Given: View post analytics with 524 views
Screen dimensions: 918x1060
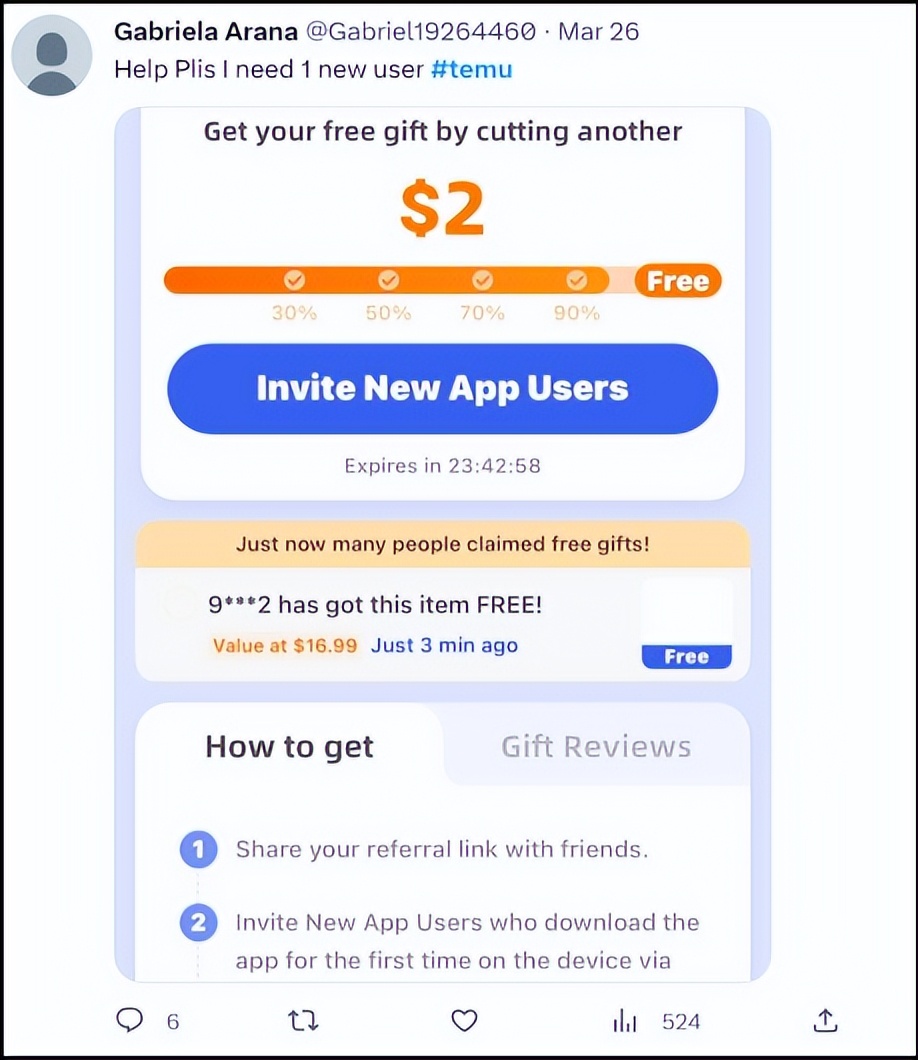Looking at the screenshot, I should click(x=655, y=1021).
